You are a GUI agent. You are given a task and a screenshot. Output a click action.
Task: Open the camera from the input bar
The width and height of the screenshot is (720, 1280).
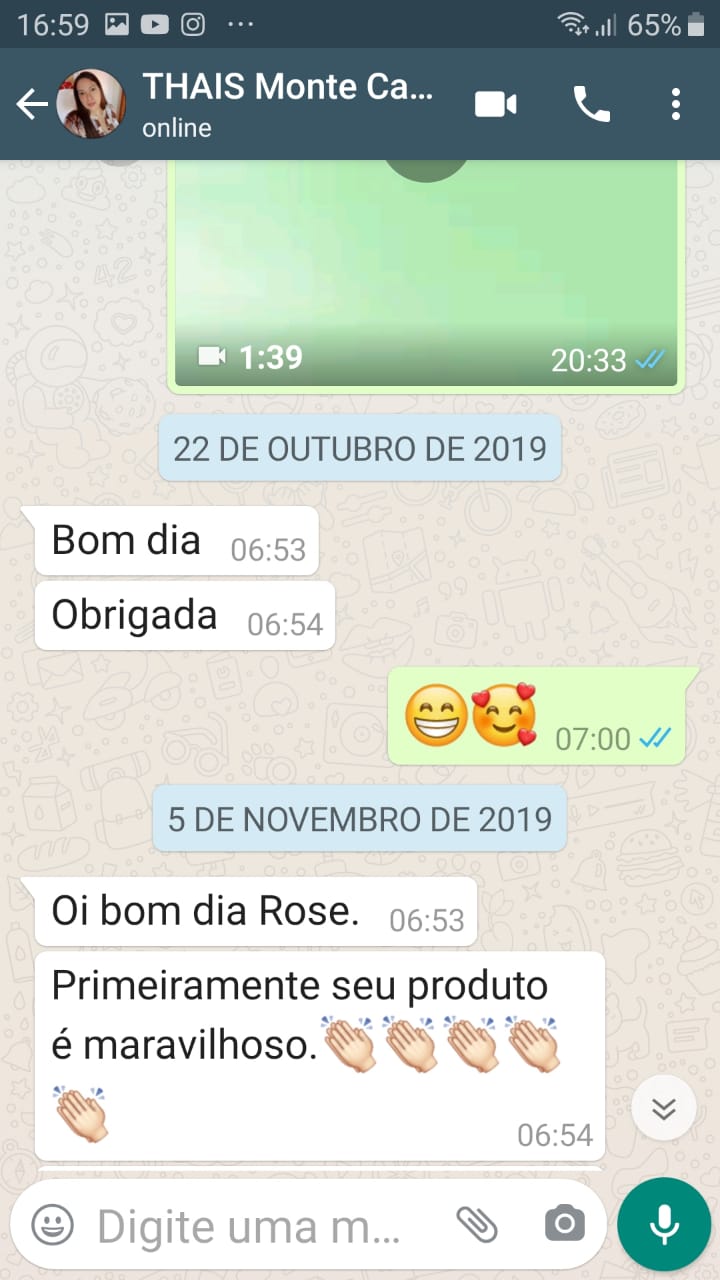564,1224
